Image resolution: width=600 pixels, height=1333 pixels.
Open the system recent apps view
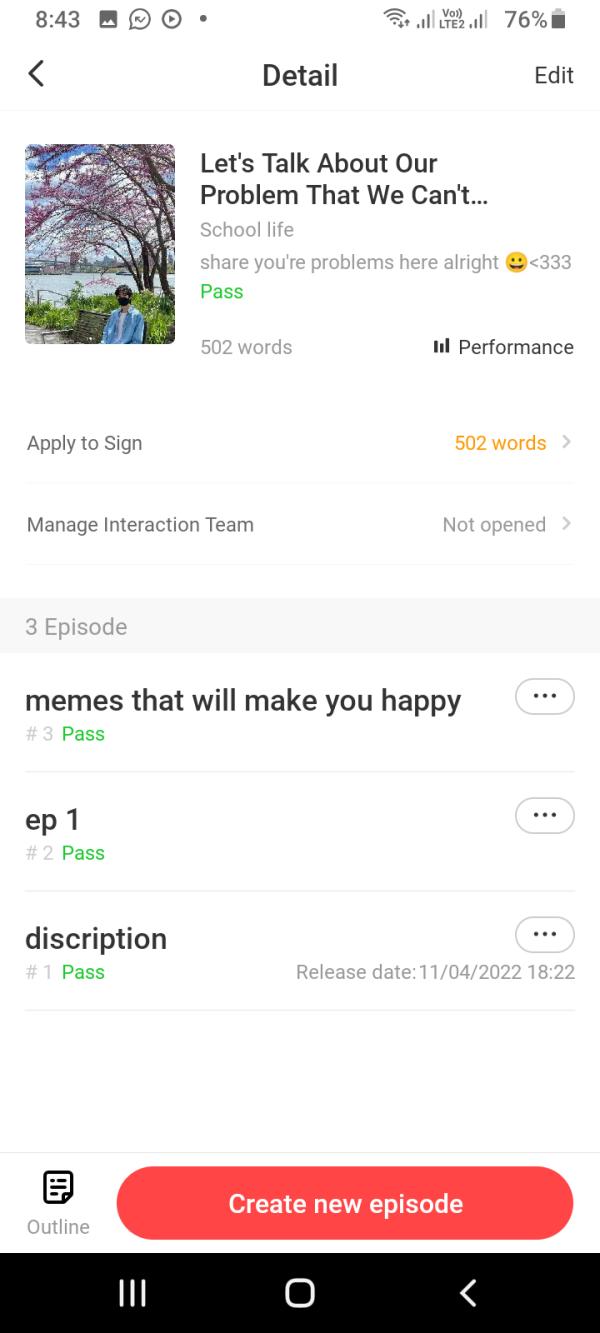pyautogui.click(x=132, y=1292)
